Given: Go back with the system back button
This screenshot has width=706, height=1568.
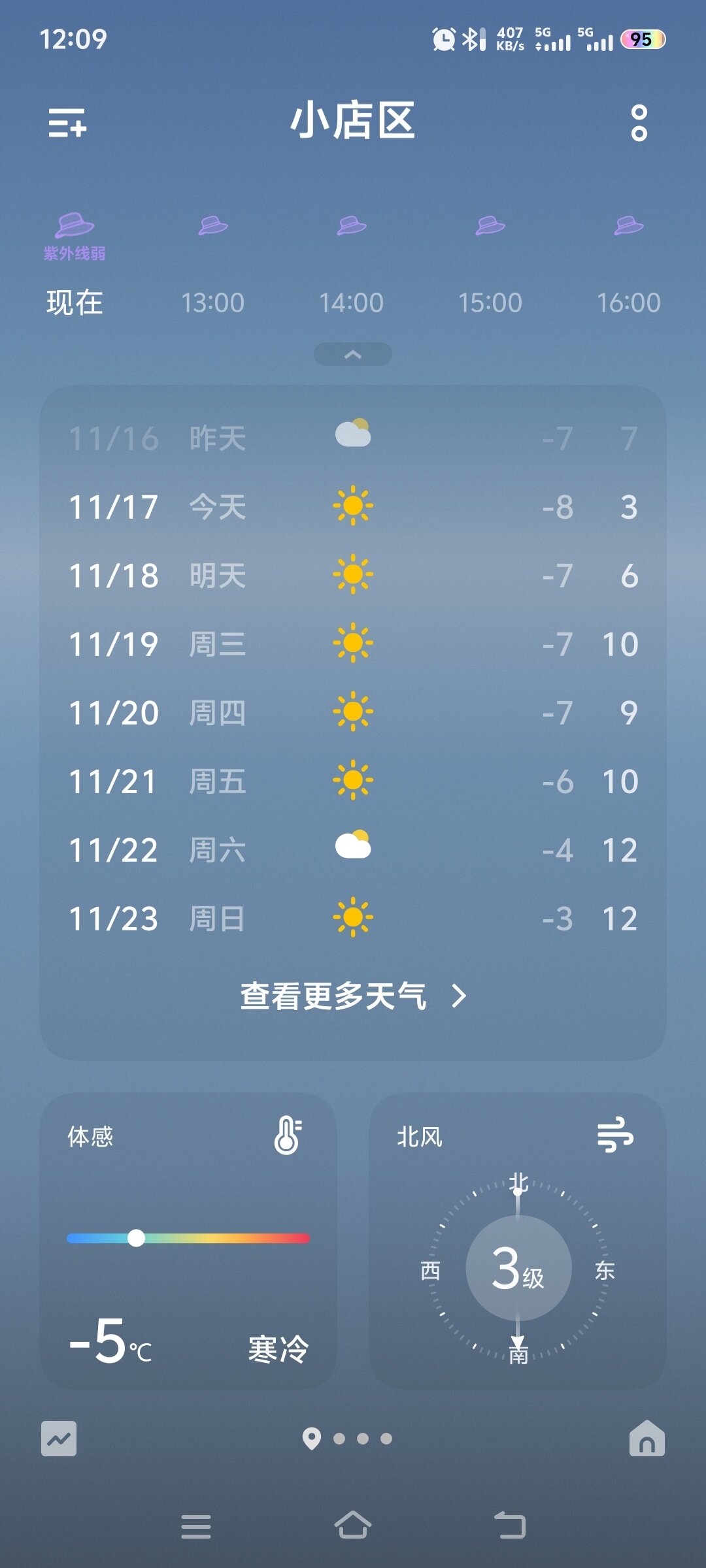Looking at the screenshot, I should [510, 1526].
